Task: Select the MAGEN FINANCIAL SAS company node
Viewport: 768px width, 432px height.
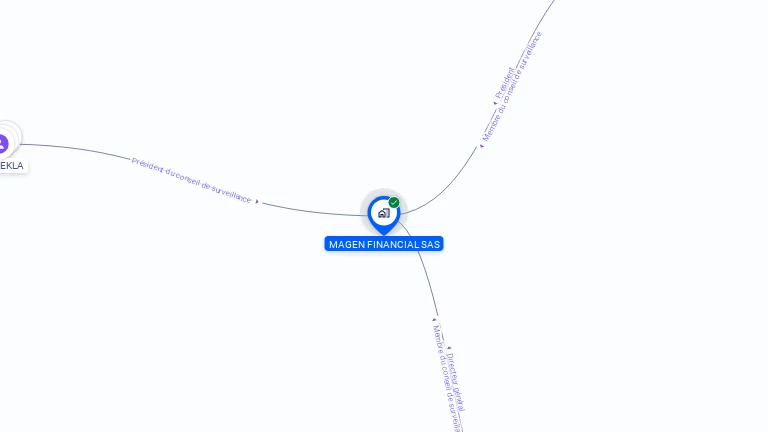Action: click(383, 213)
